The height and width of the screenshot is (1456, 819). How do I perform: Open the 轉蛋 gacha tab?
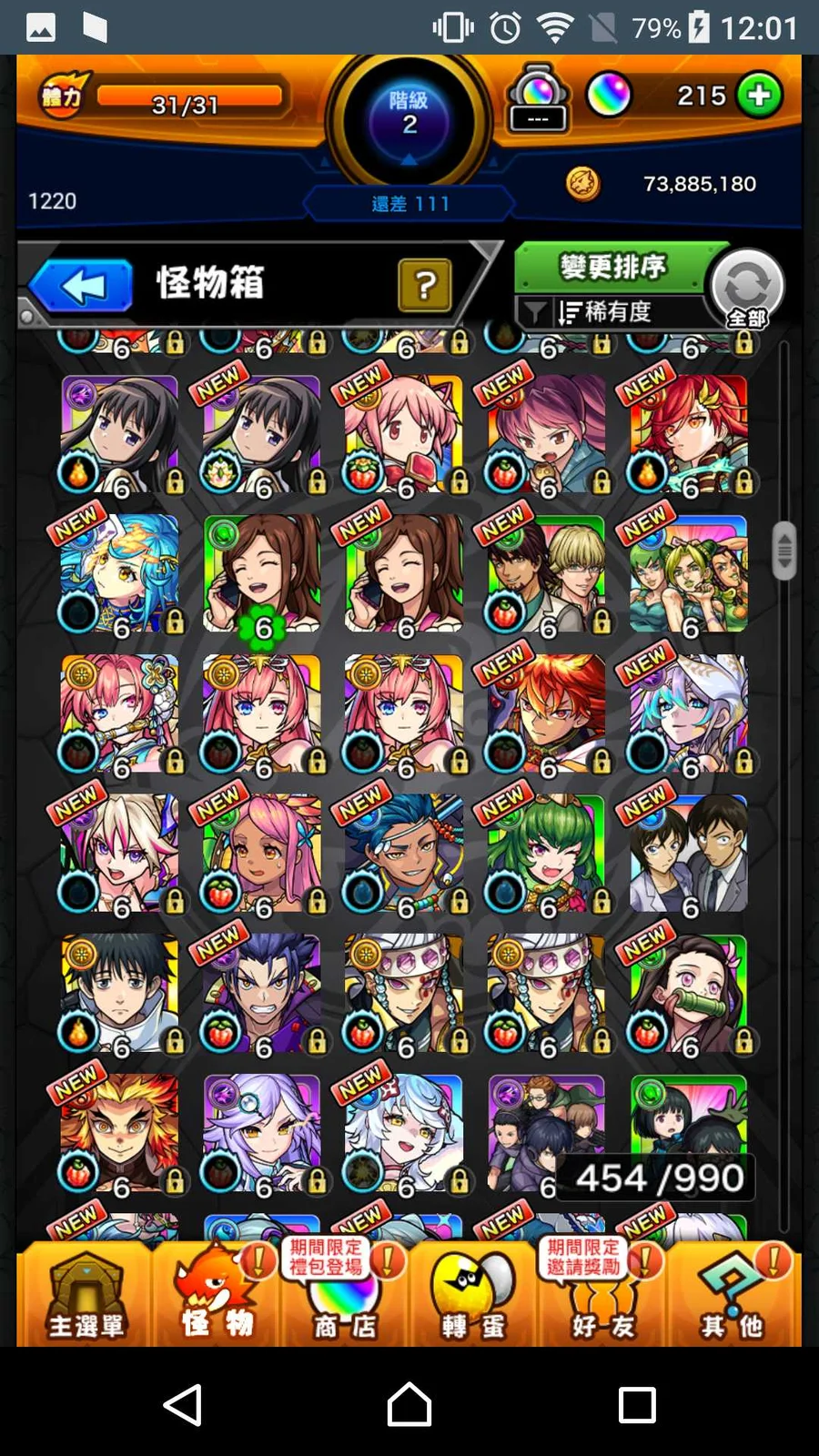click(473, 1297)
